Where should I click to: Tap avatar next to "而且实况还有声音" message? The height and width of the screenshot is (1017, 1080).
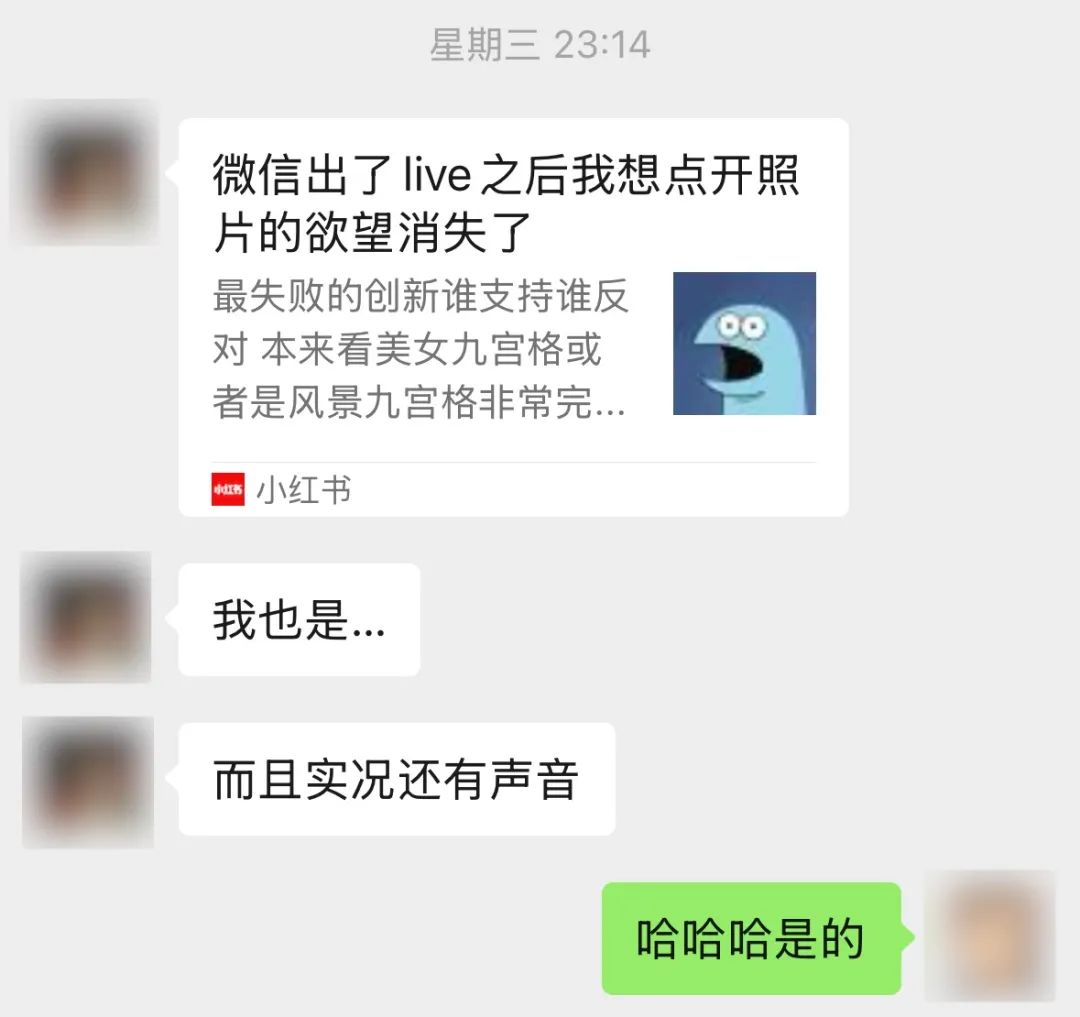pos(88,782)
